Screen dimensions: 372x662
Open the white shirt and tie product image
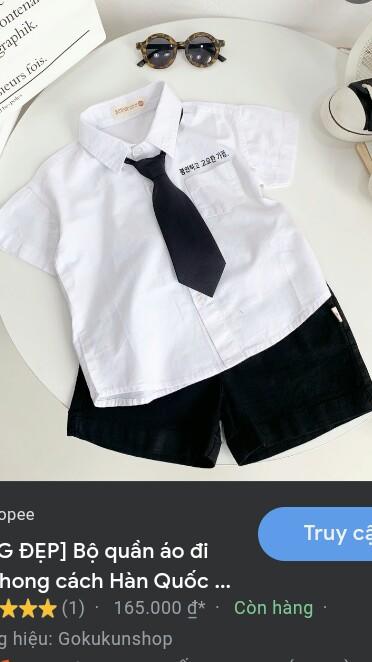point(186,240)
